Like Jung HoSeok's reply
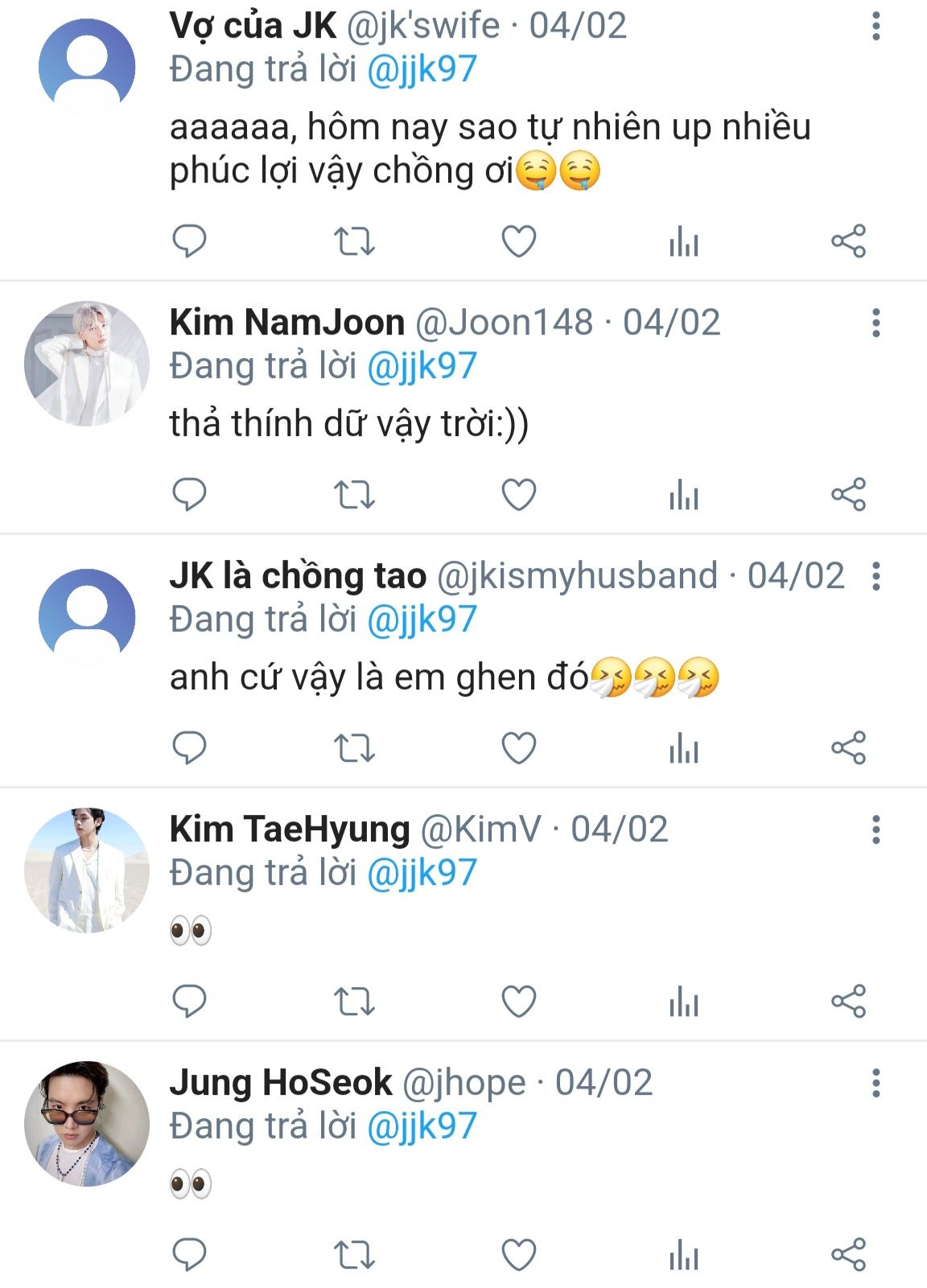The height and width of the screenshot is (1288, 927). pyautogui.click(x=519, y=1254)
